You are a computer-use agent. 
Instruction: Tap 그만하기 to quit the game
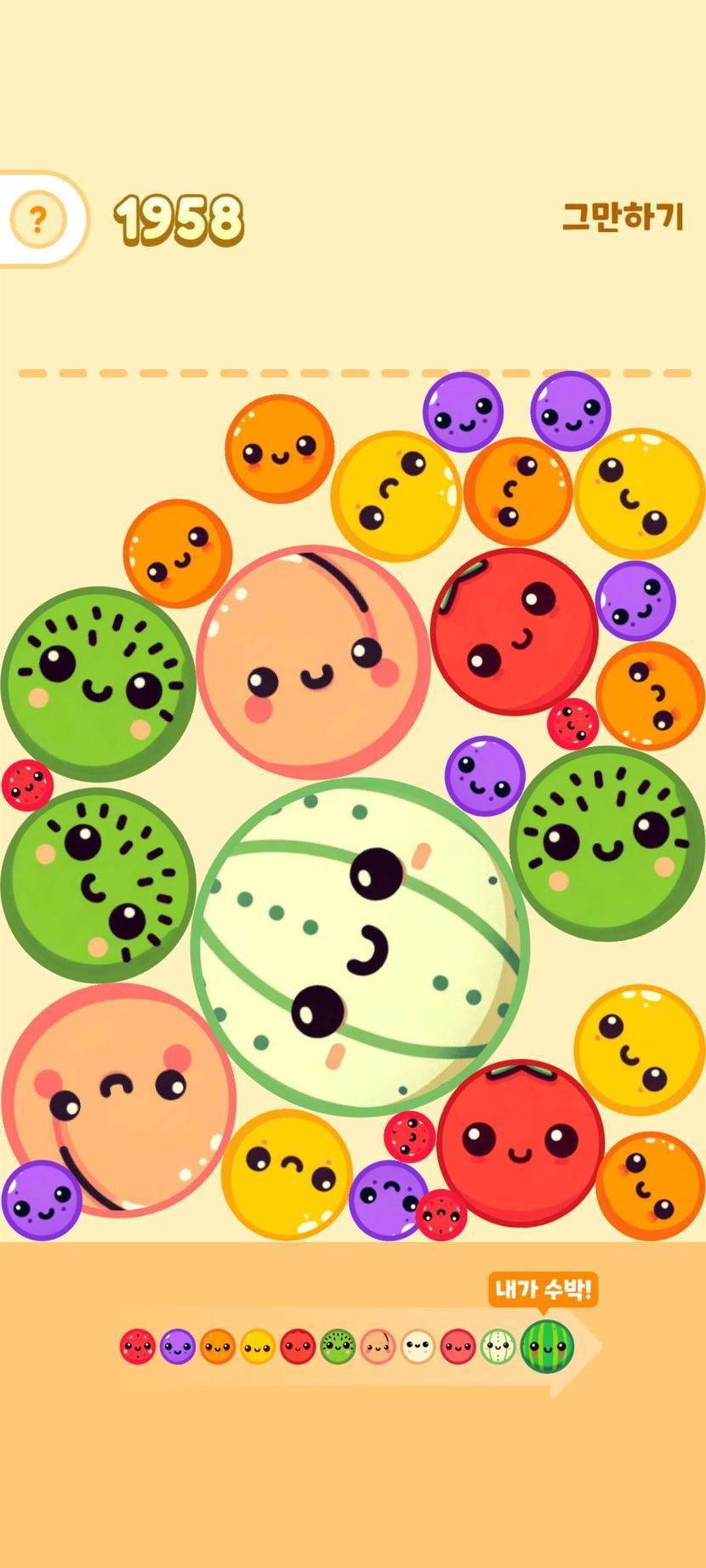click(x=623, y=217)
